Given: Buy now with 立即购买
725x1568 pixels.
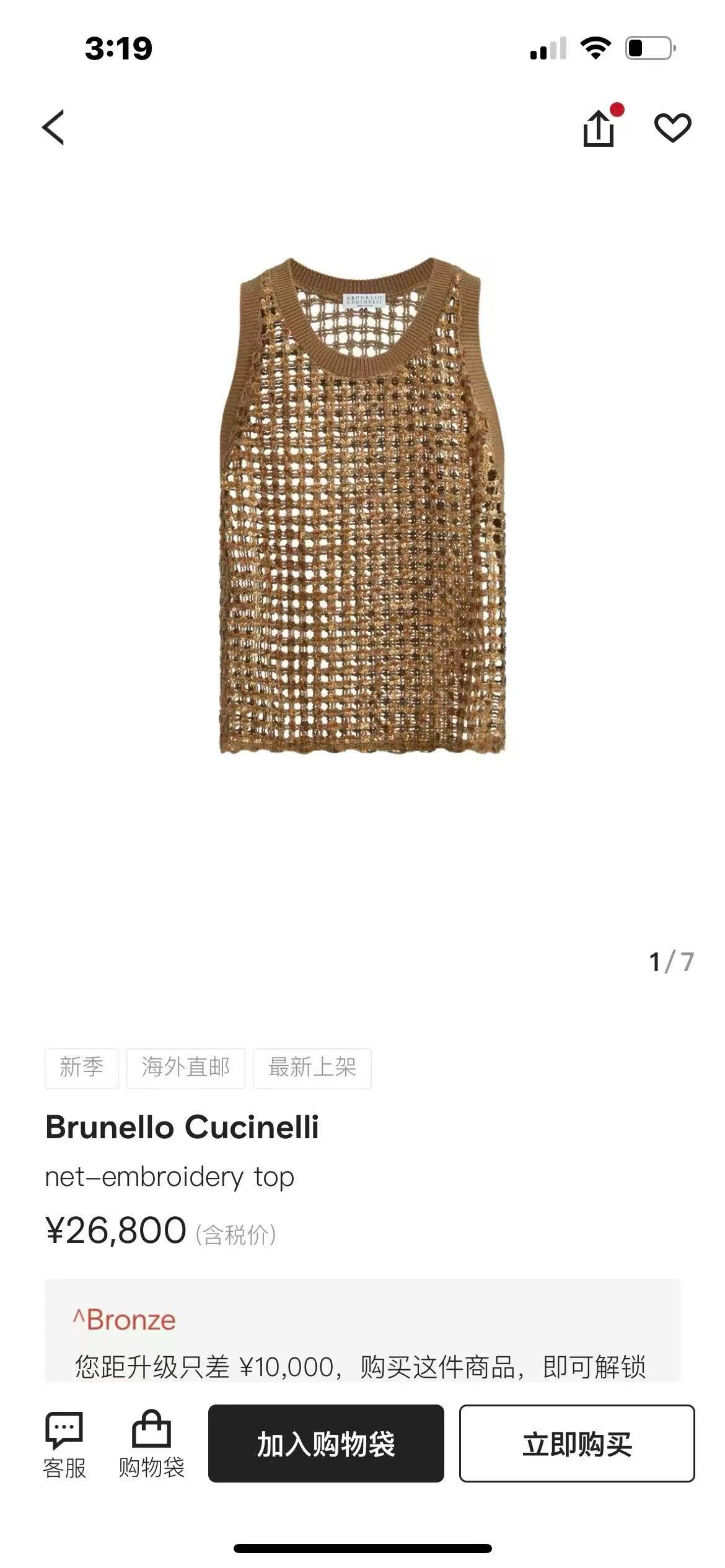Looking at the screenshot, I should 576,1444.
